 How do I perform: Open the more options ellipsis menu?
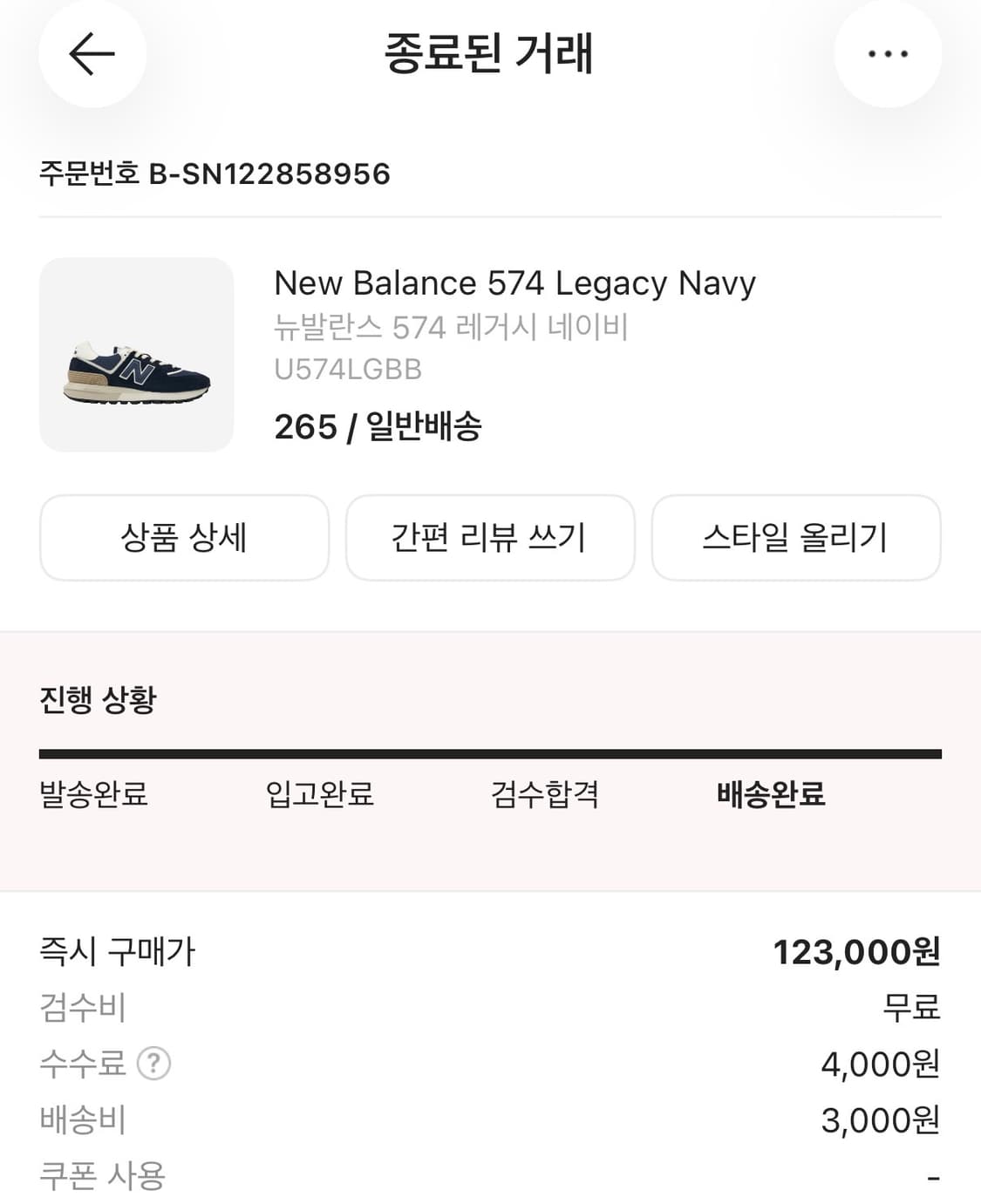point(887,52)
